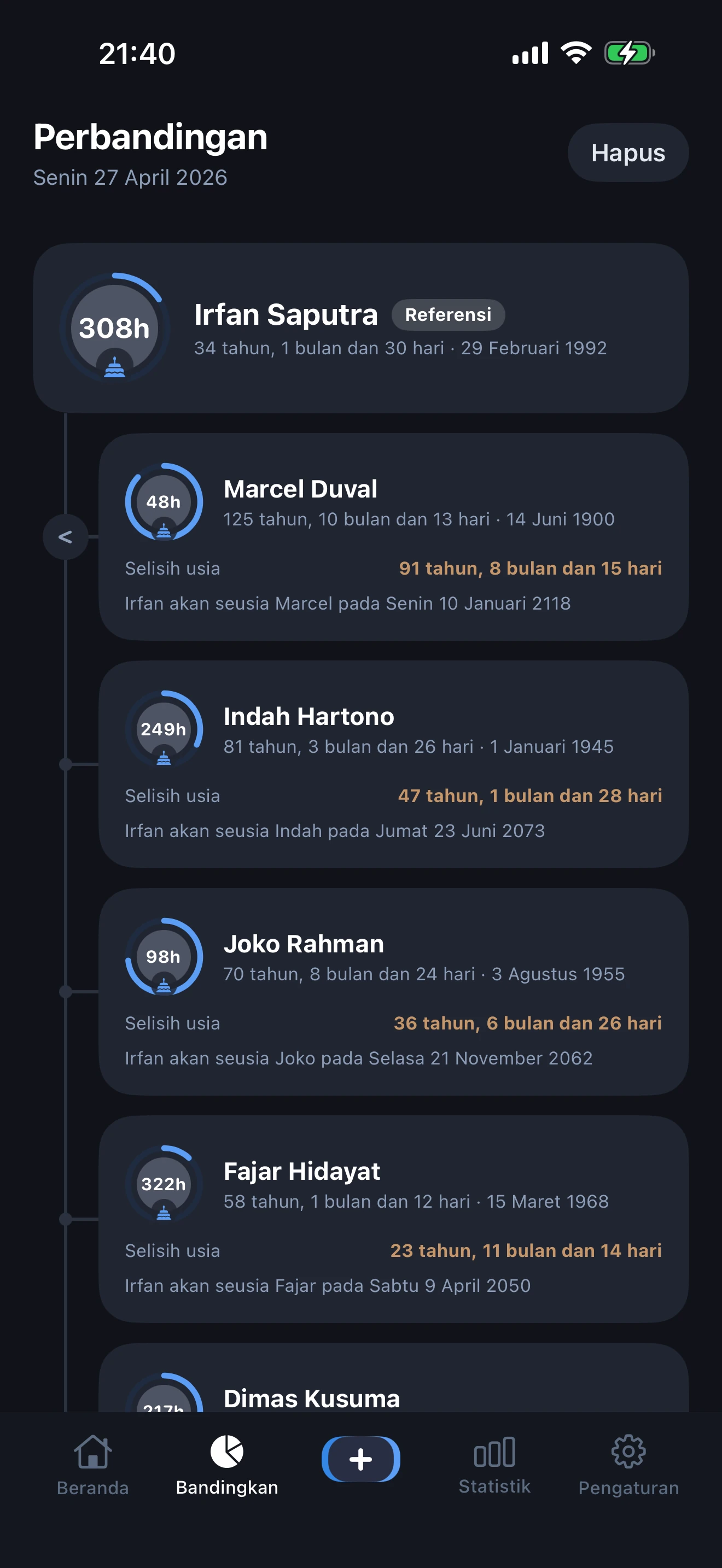The height and width of the screenshot is (1568, 722).
Task: Open the Pengaturan tab
Action: [628, 1466]
